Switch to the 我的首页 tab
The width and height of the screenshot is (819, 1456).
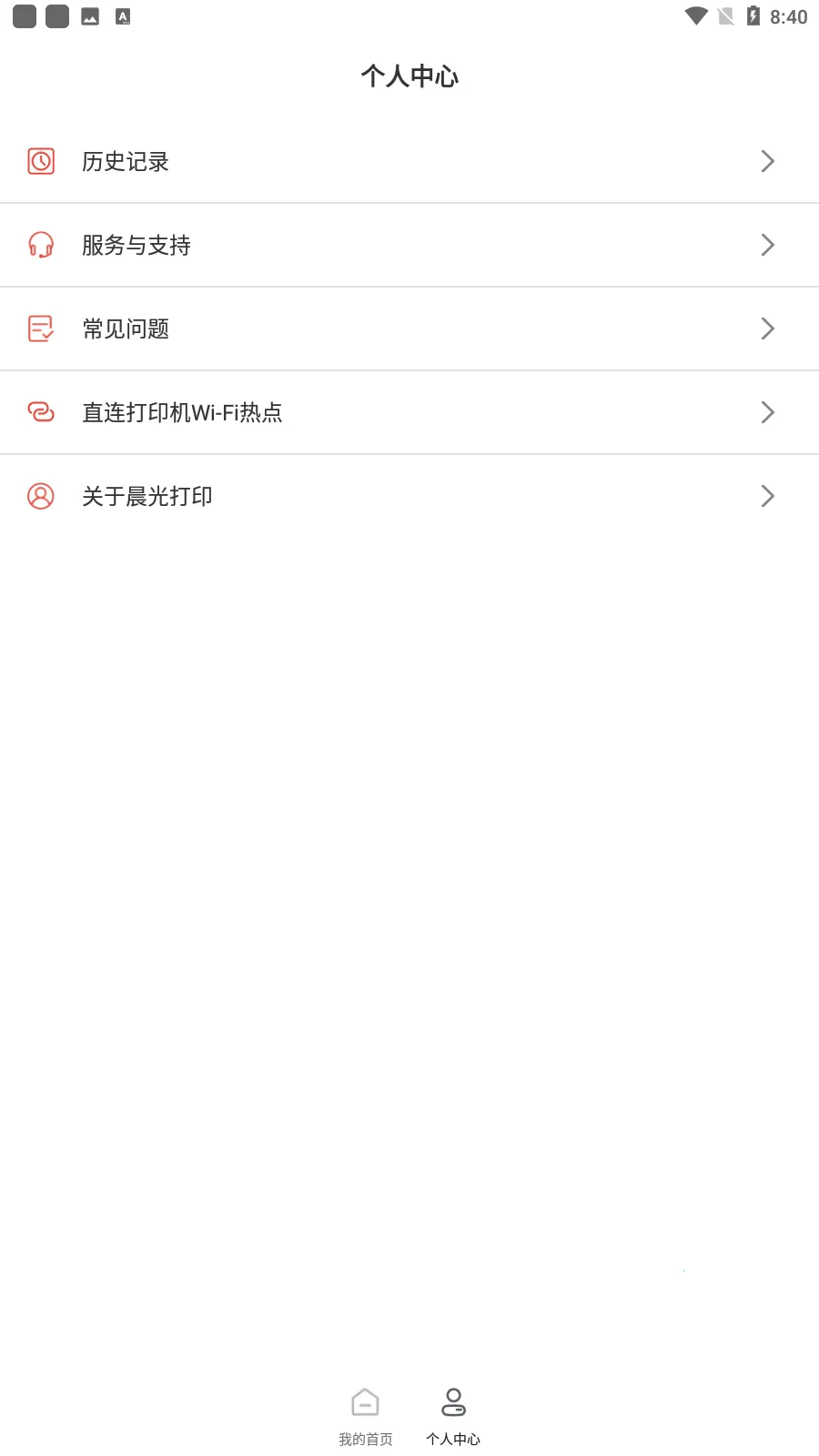(365, 1415)
